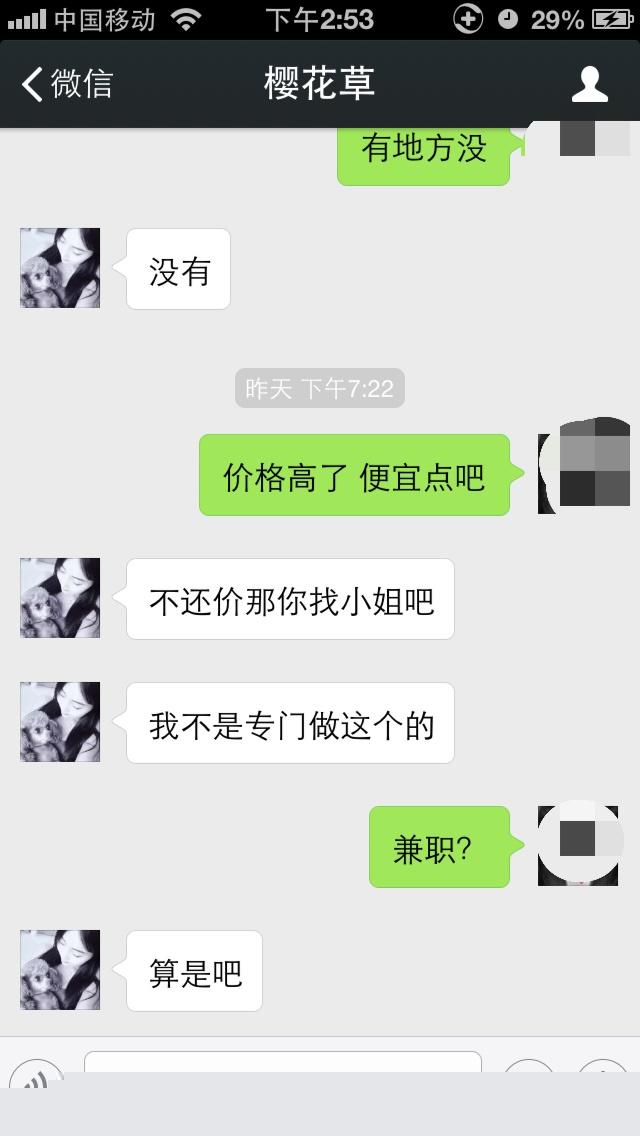
Task: Open chat details via the person icon
Action: pyautogui.click(x=589, y=84)
